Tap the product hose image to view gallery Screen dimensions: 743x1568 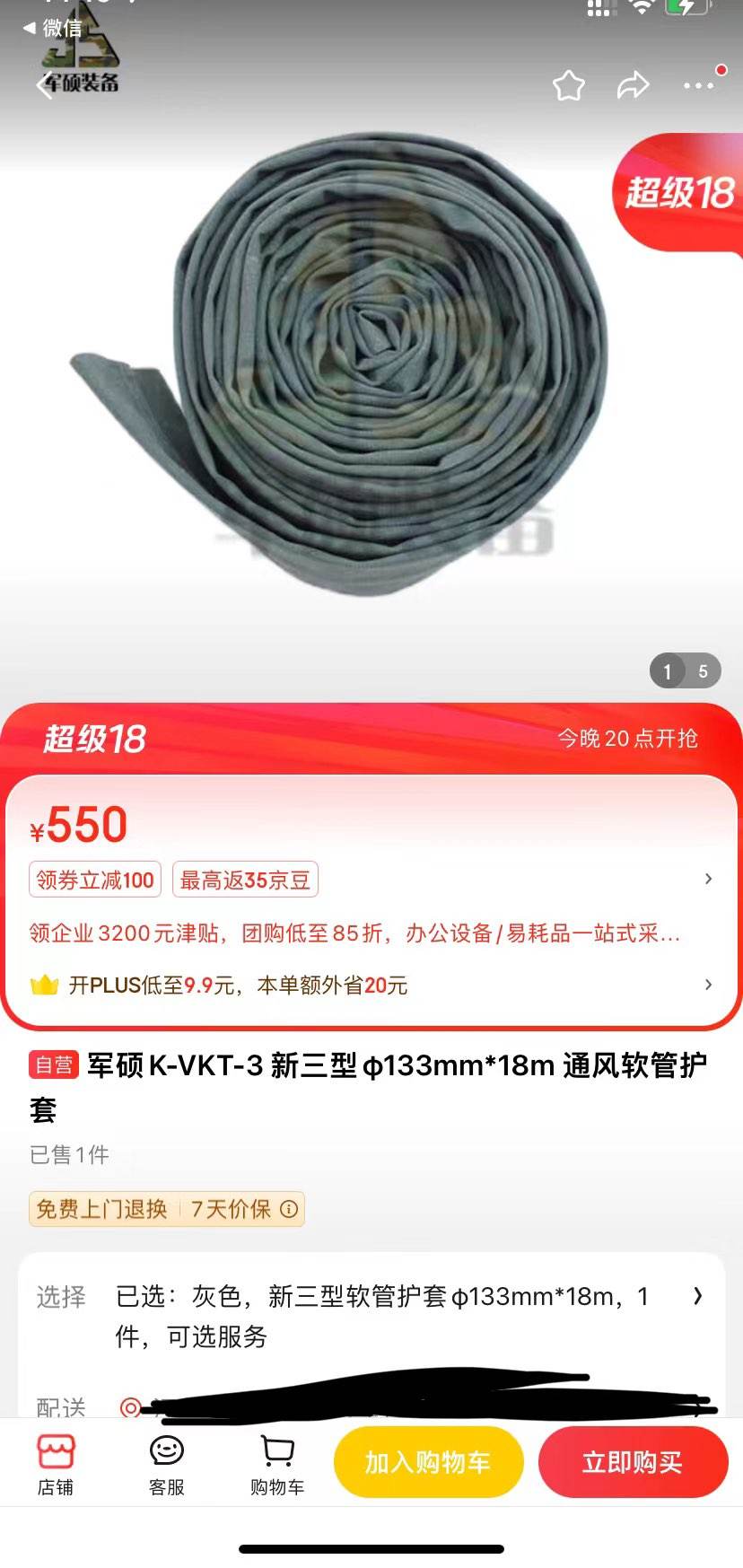click(x=371, y=368)
